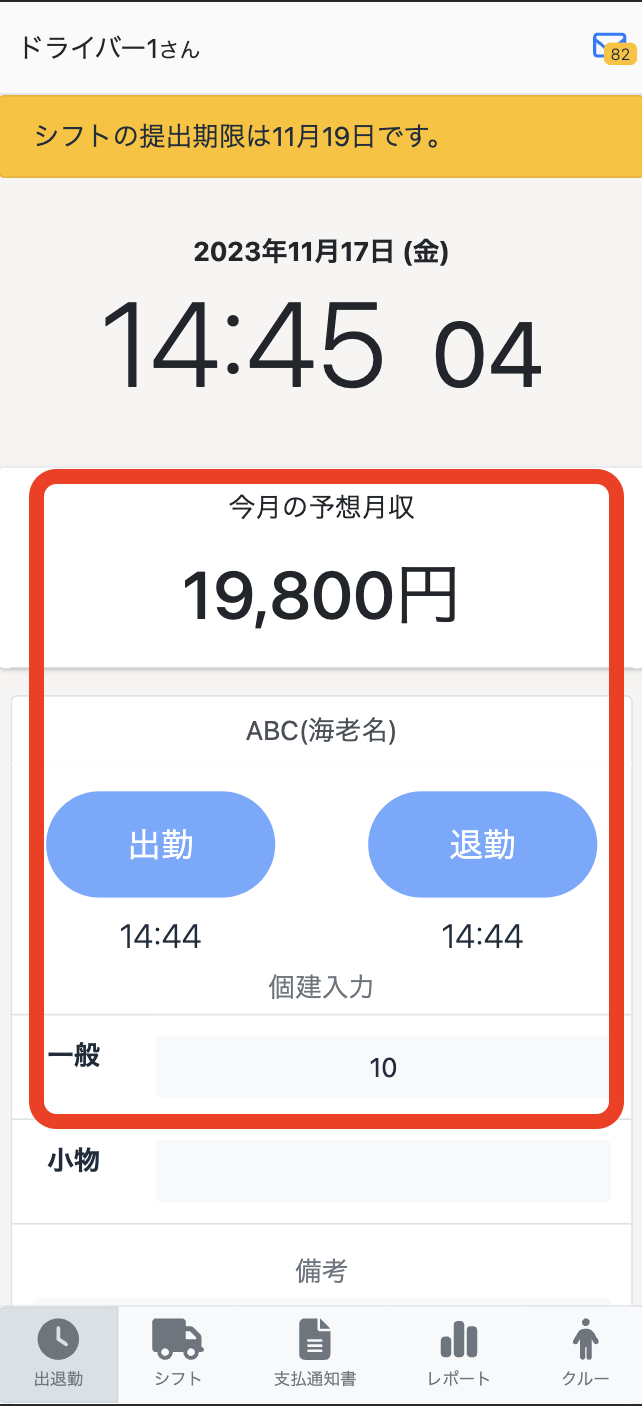Focus the 小物 input field
The width and height of the screenshot is (642, 1406).
click(382, 1171)
